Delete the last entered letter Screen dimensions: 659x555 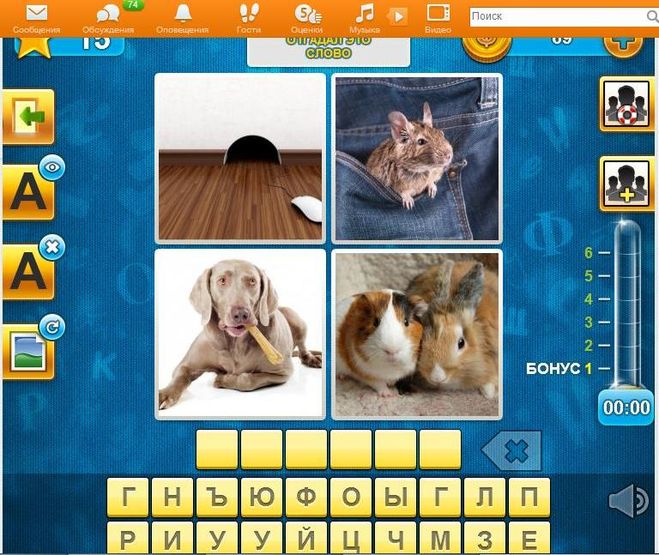(511, 451)
